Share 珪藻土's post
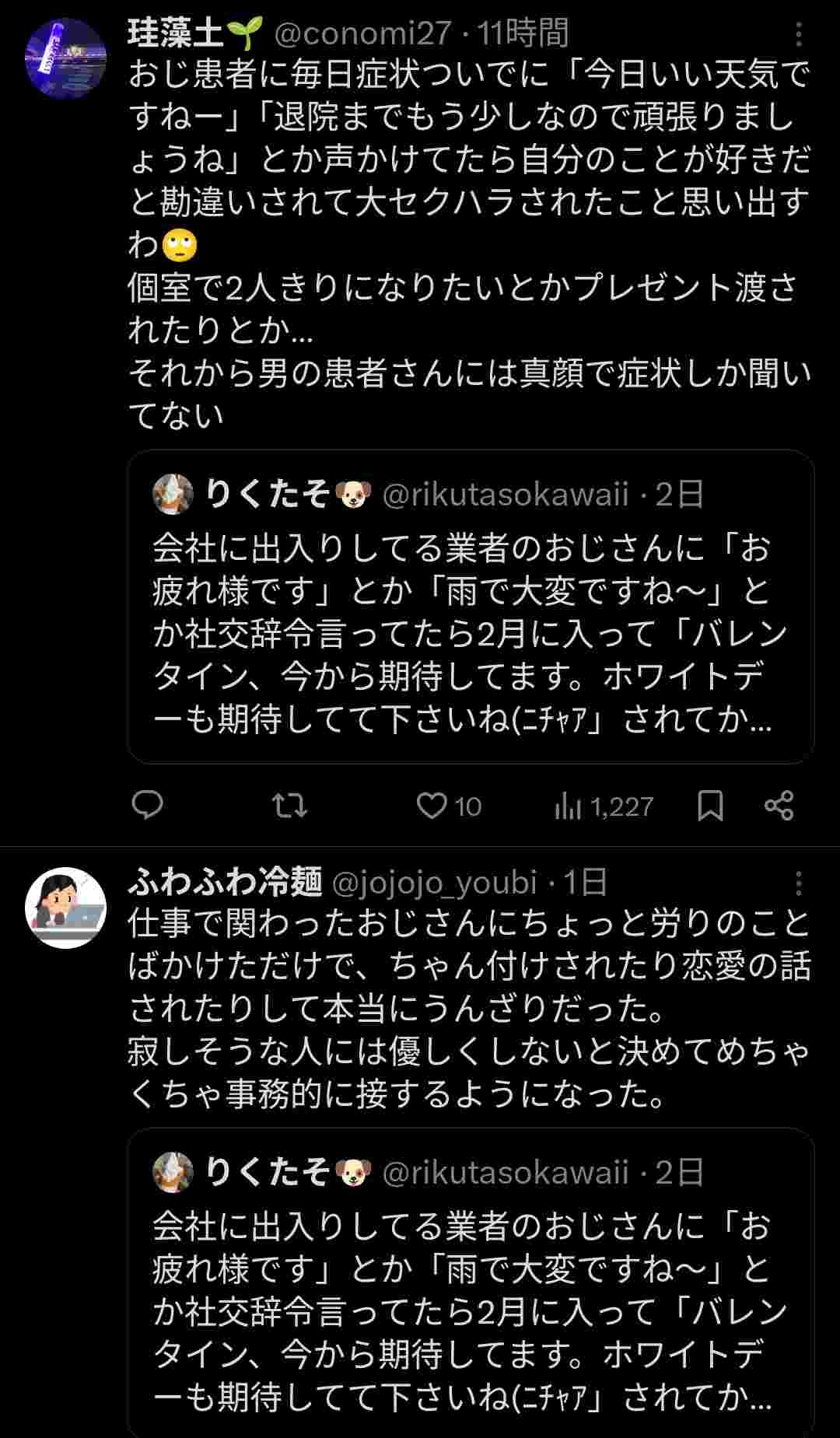The width and height of the screenshot is (840, 1438). point(779,806)
